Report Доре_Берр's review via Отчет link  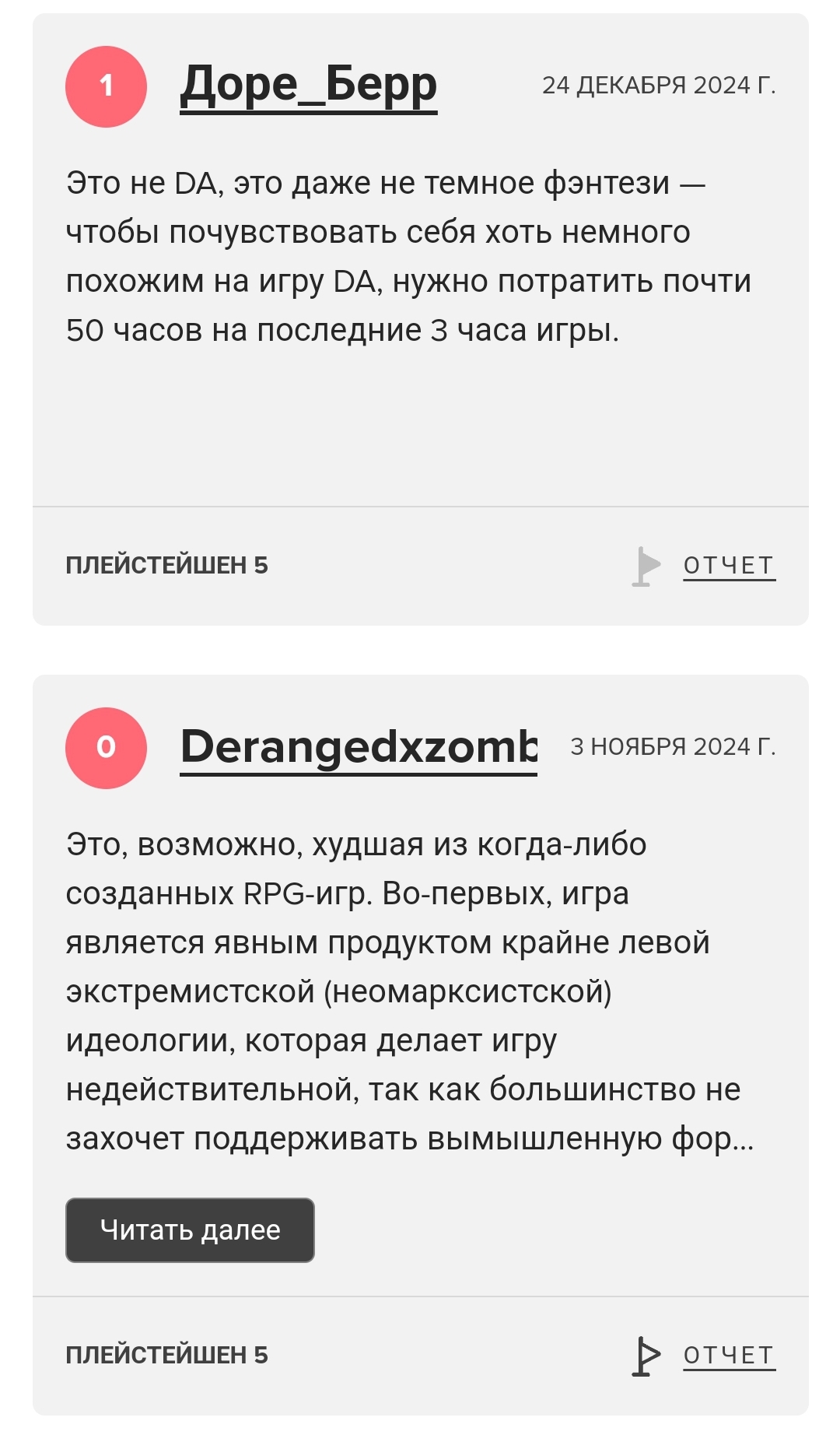[729, 566]
